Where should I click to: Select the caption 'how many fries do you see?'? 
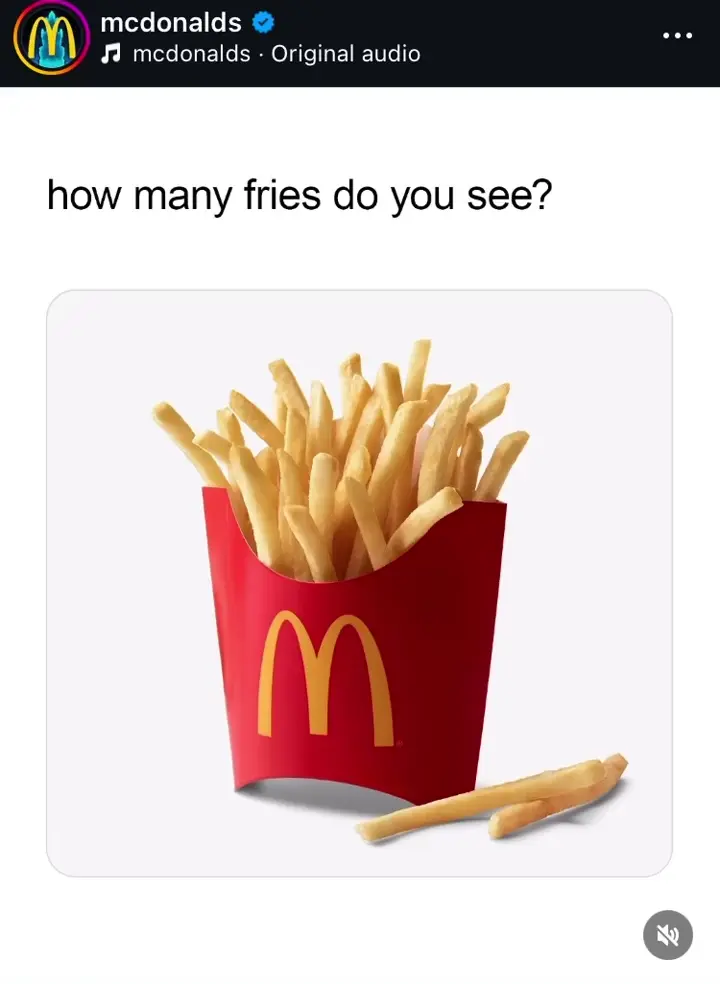pyautogui.click(x=300, y=195)
